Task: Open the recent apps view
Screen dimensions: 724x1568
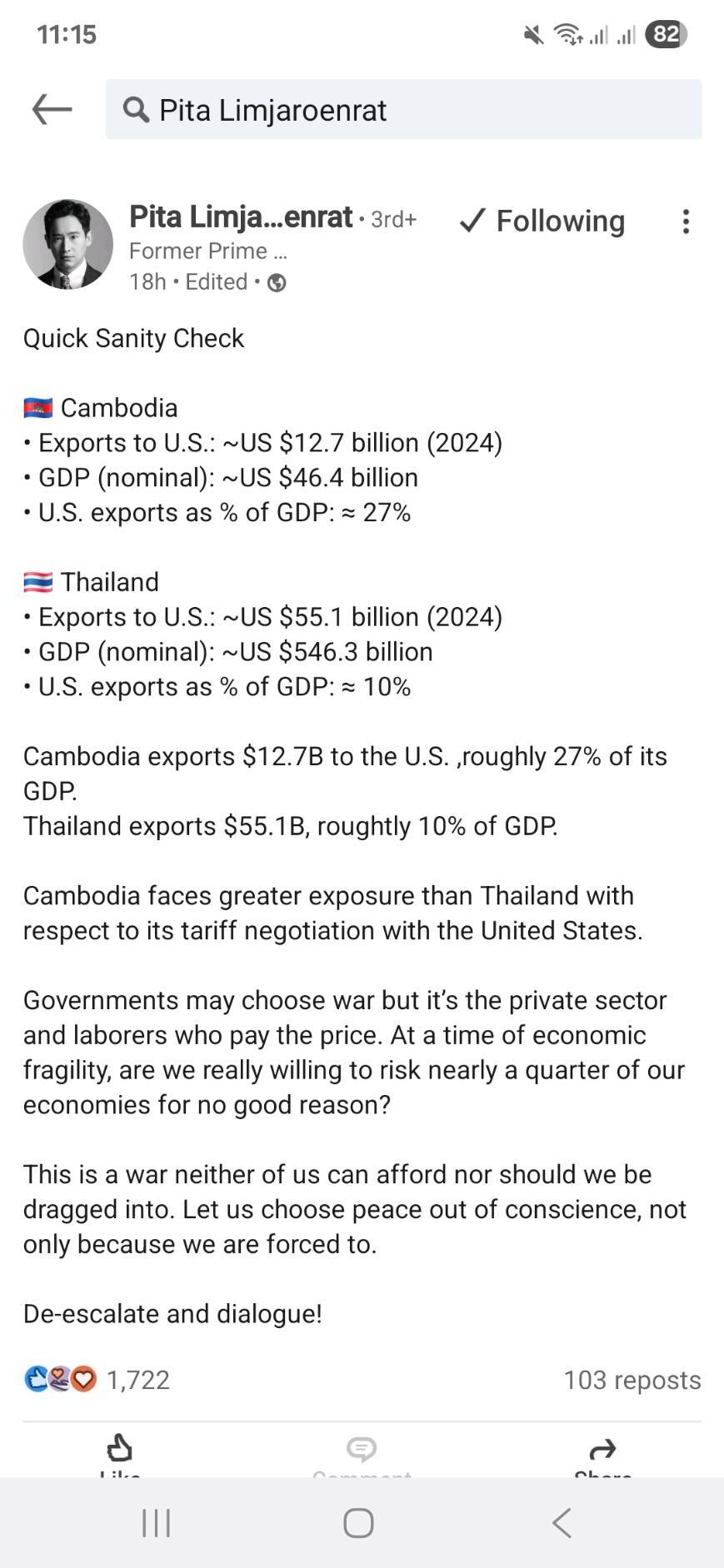Action: point(156,1523)
